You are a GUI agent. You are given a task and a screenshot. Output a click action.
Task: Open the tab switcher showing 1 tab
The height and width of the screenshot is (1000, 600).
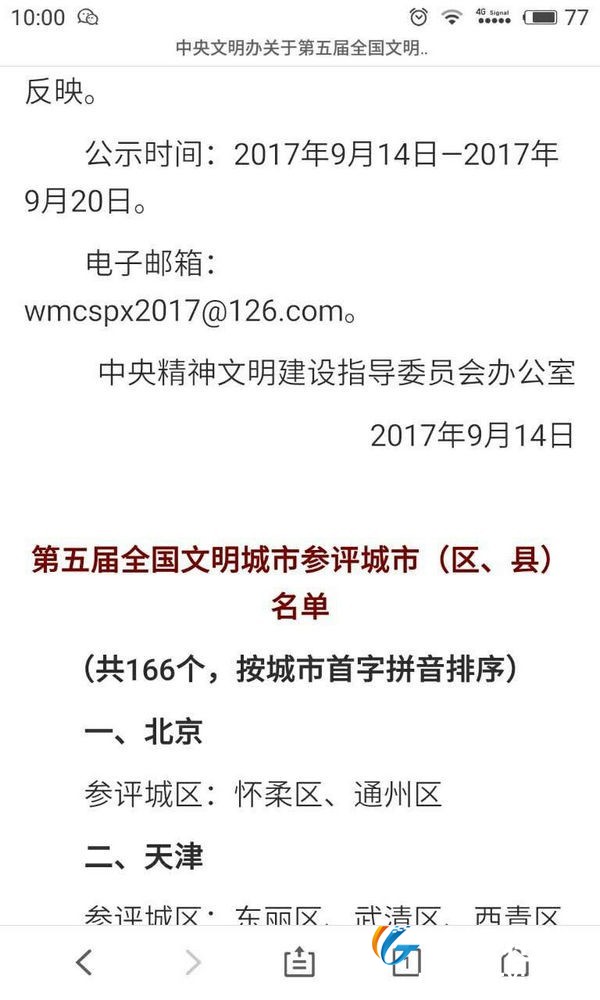[x=406, y=962]
